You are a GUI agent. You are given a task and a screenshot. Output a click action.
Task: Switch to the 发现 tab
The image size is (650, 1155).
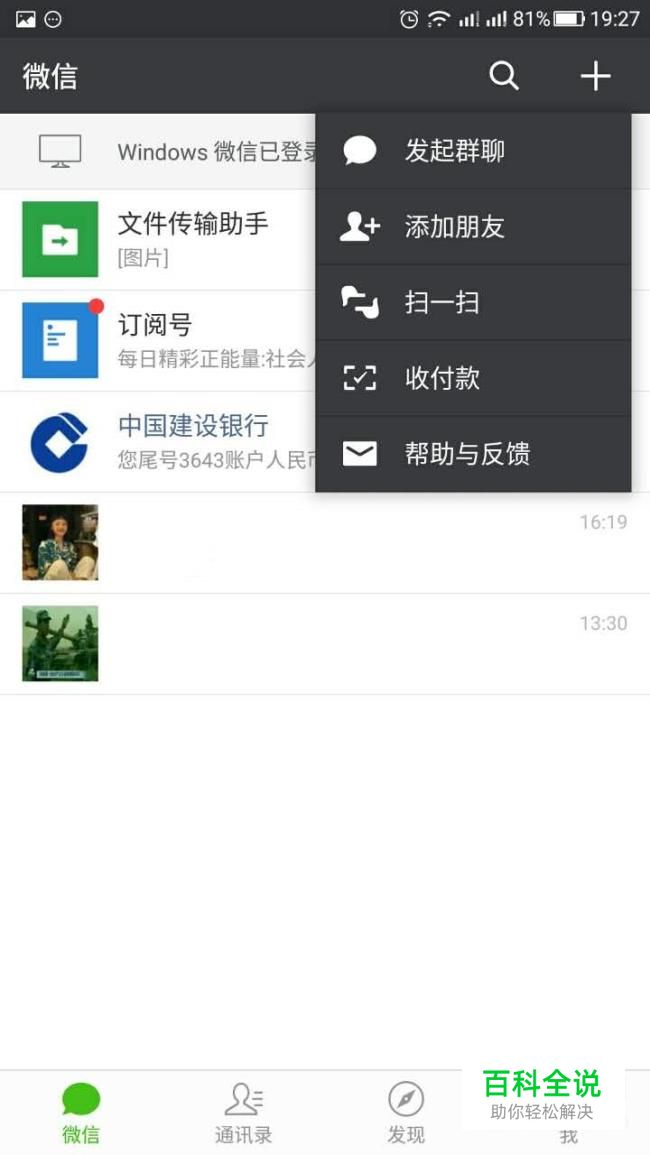point(406,1112)
